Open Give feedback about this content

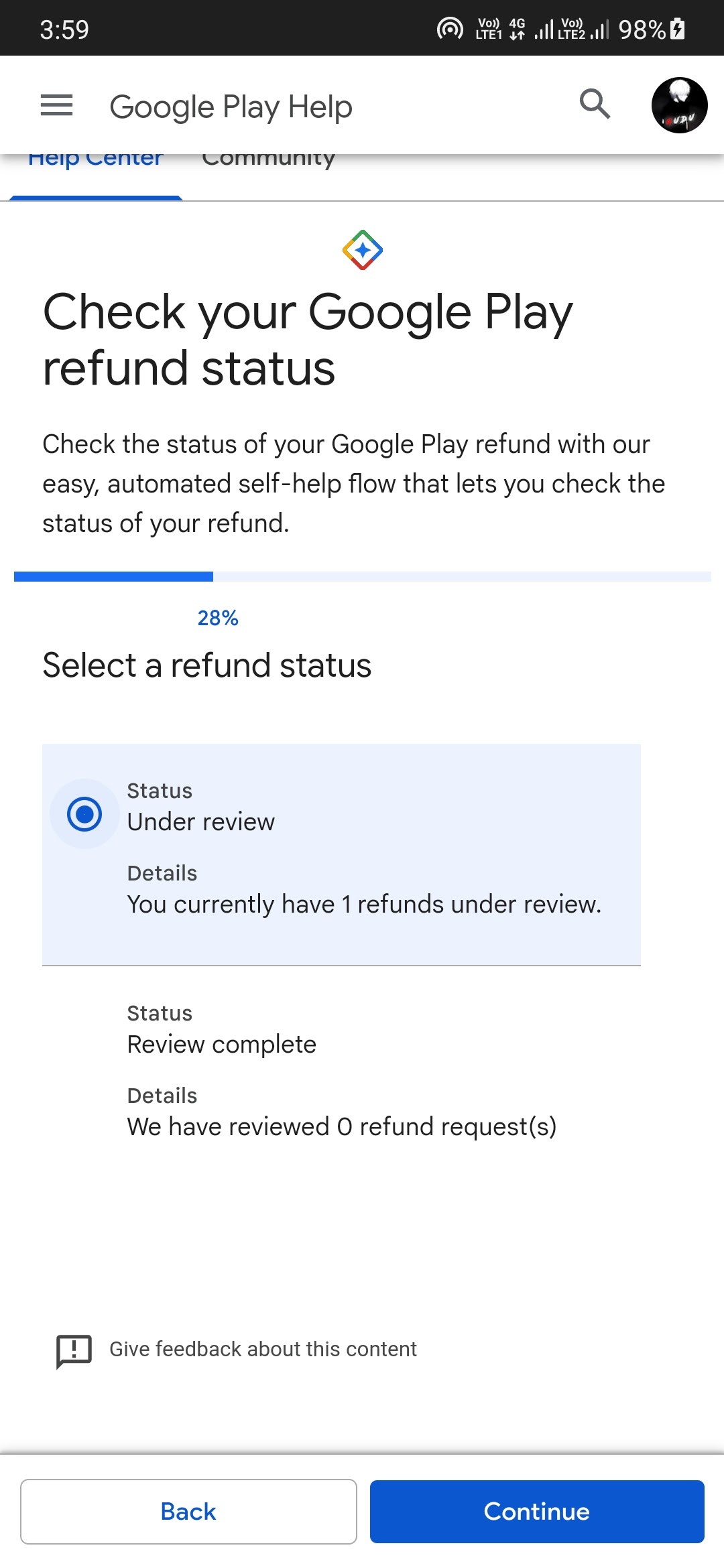click(262, 1349)
